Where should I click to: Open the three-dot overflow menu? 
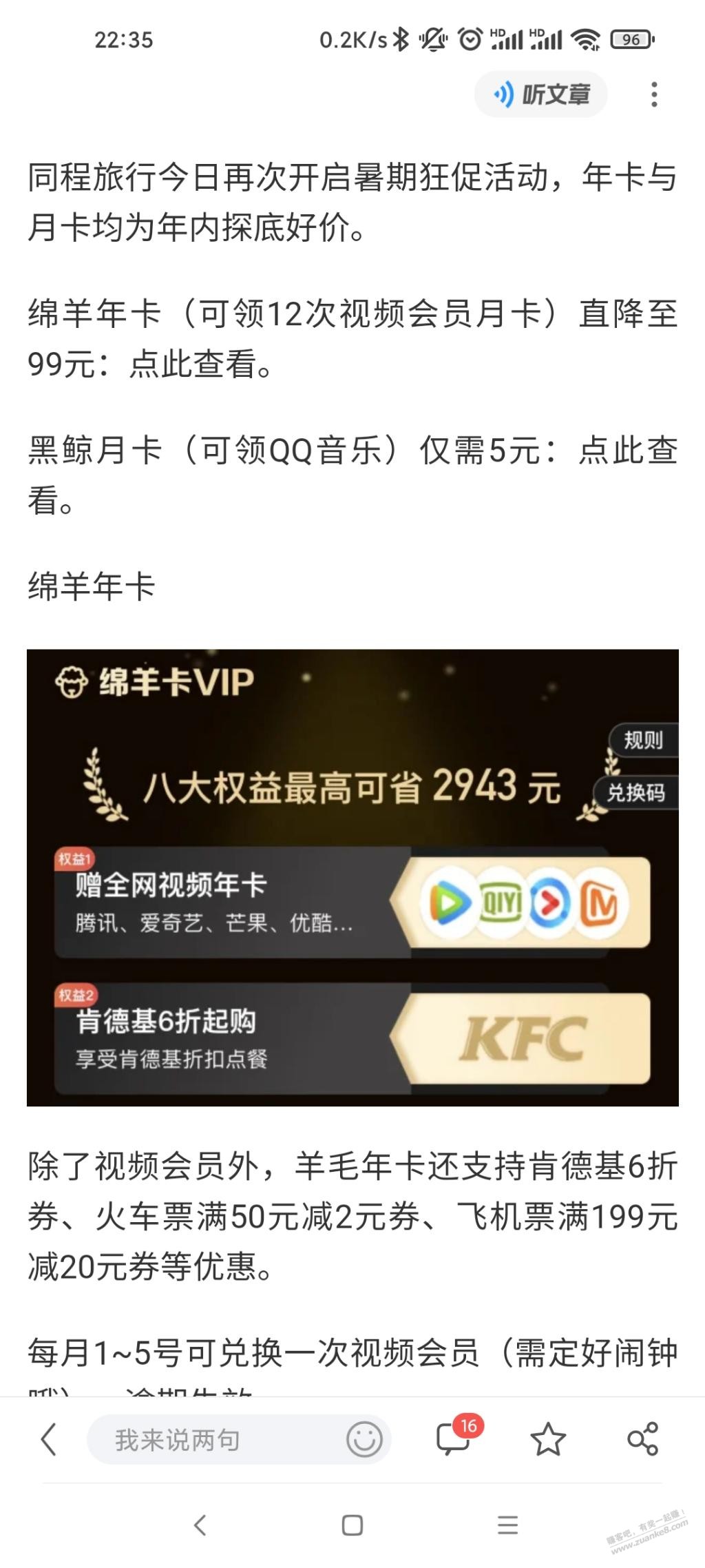coord(654,94)
